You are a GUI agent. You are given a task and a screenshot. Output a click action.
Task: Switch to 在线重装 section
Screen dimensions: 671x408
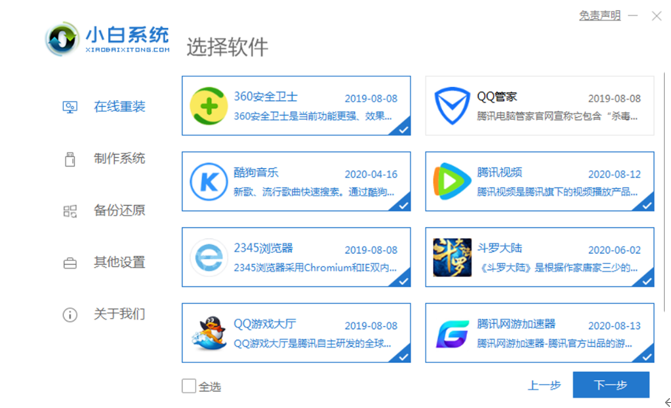(119, 106)
